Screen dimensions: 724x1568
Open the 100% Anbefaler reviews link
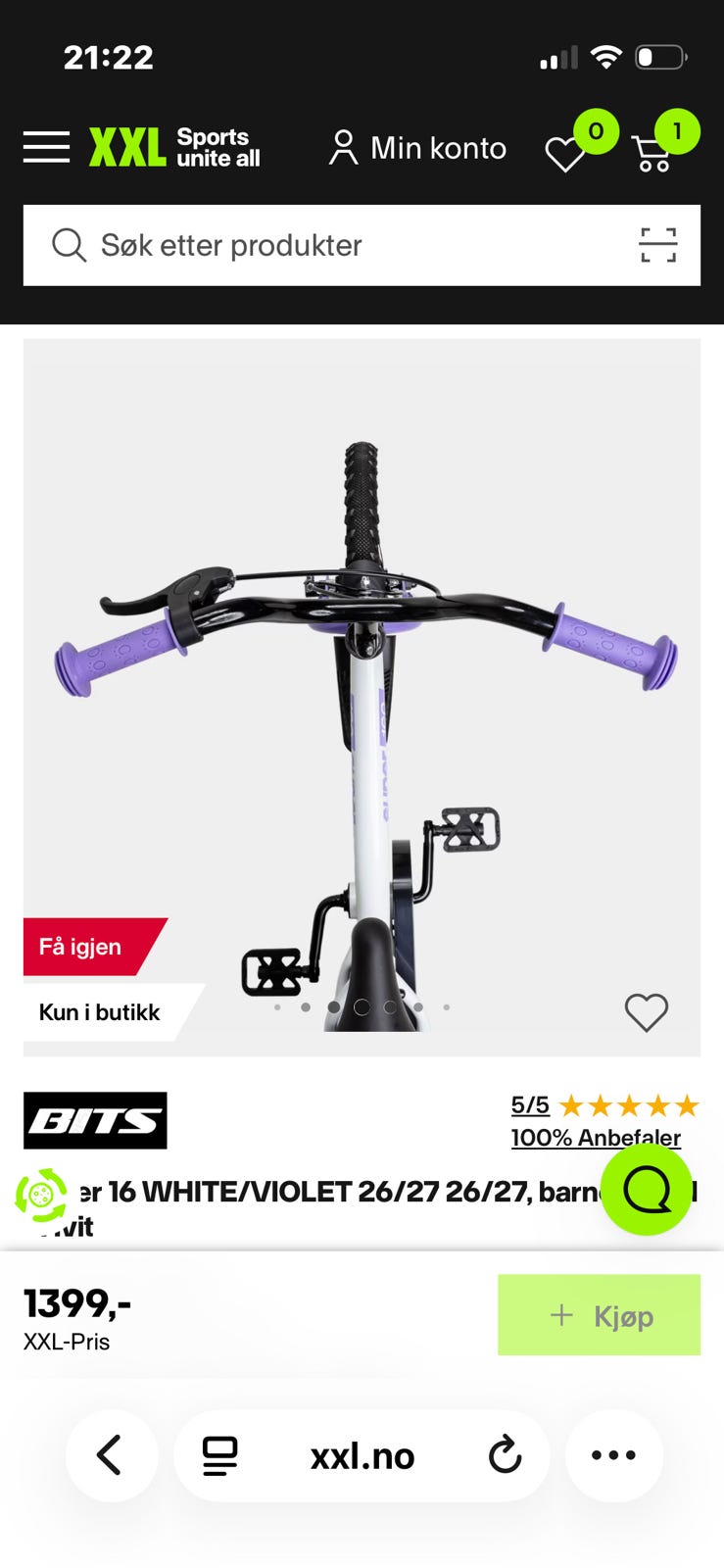(596, 1138)
